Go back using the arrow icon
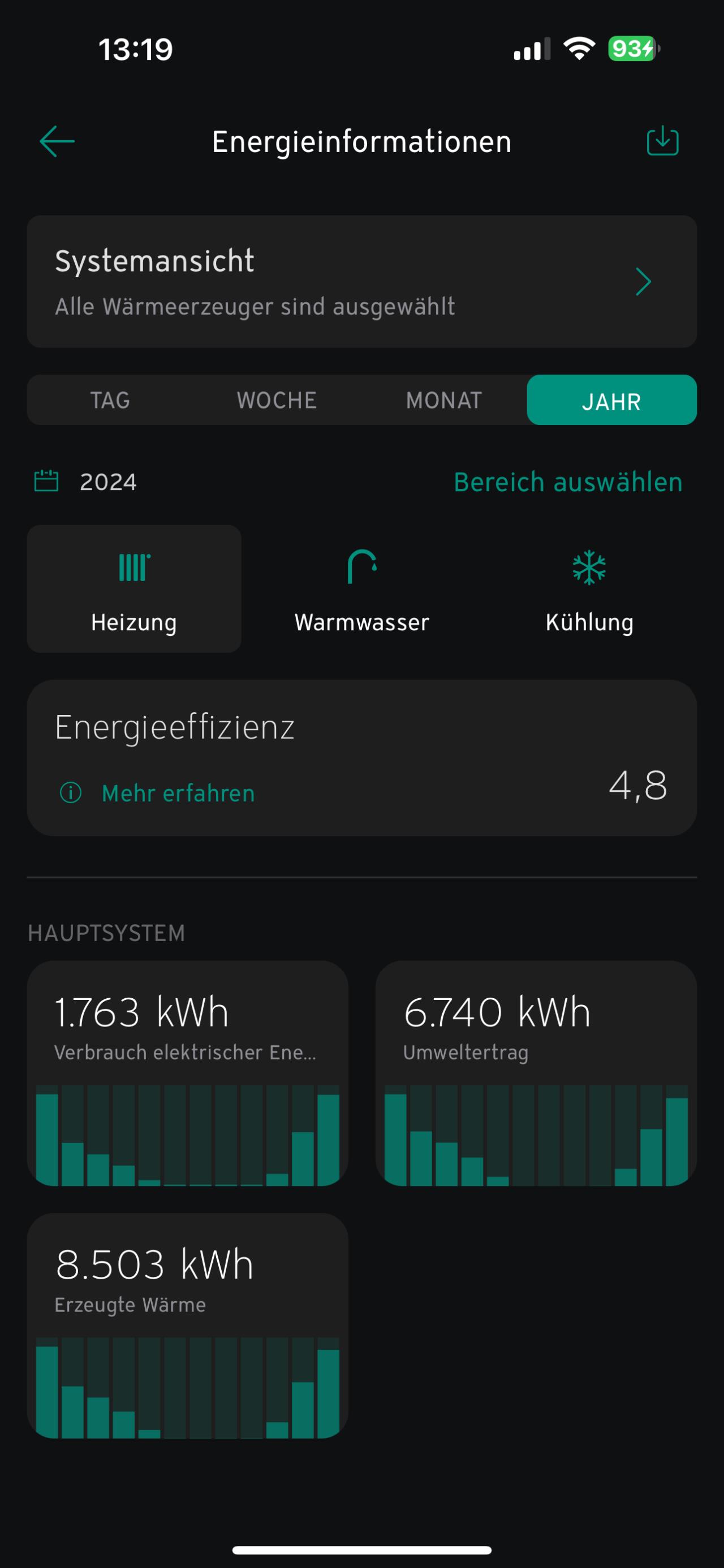This screenshot has height=1568, width=724. [x=57, y=141]
